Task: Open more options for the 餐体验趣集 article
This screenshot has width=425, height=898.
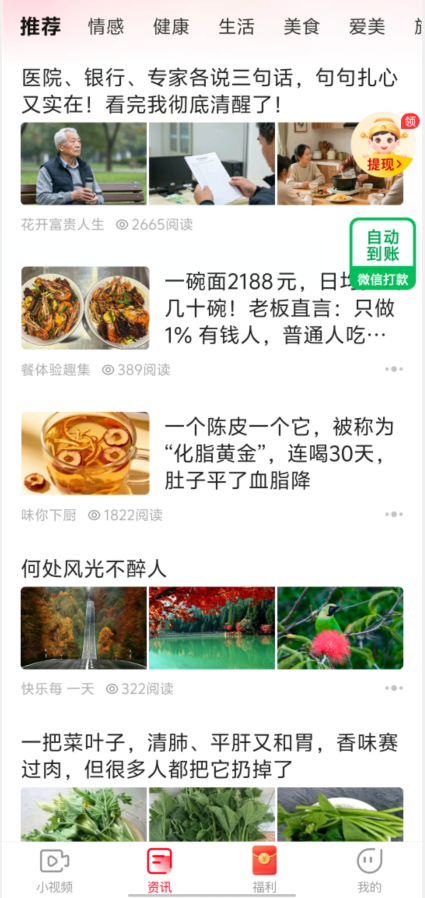Action: click(394, 369)
